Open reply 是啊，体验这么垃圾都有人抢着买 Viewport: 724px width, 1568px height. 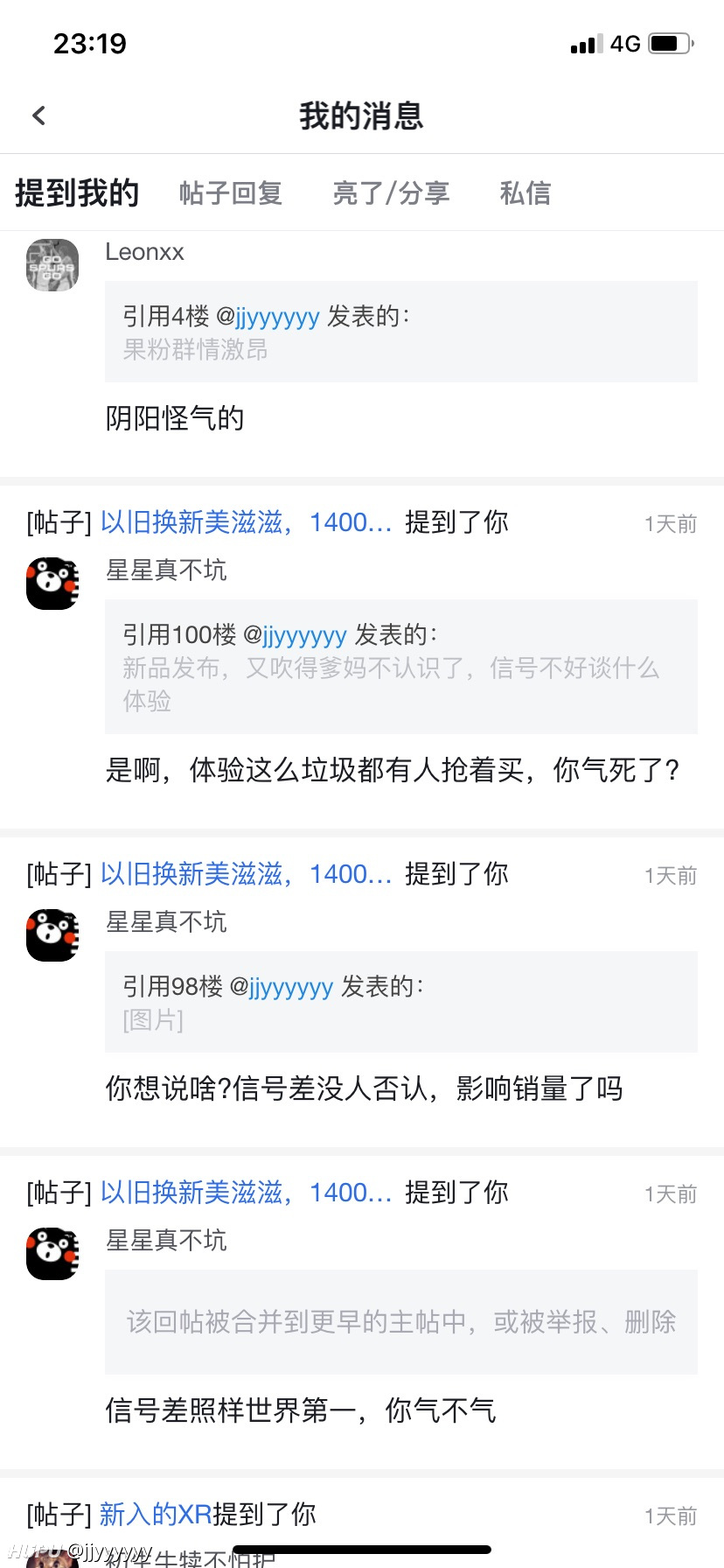coord(393,770)
